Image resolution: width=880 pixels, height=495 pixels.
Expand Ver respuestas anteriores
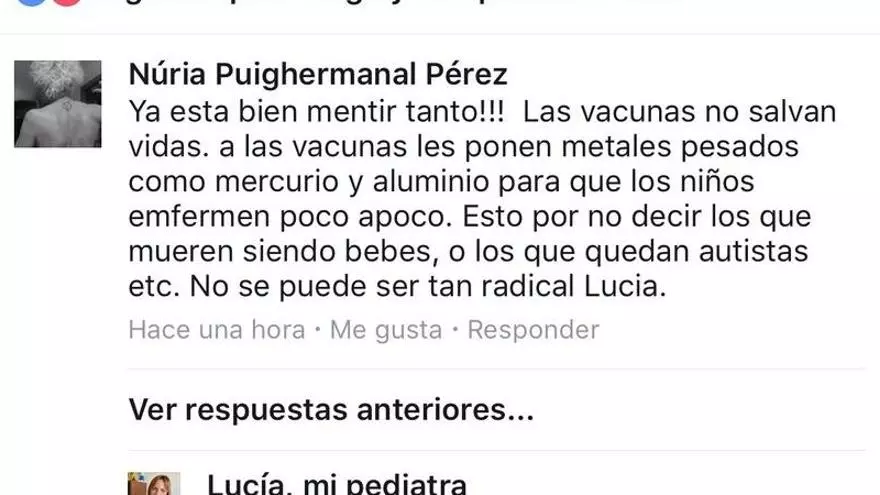click(331, 409)
